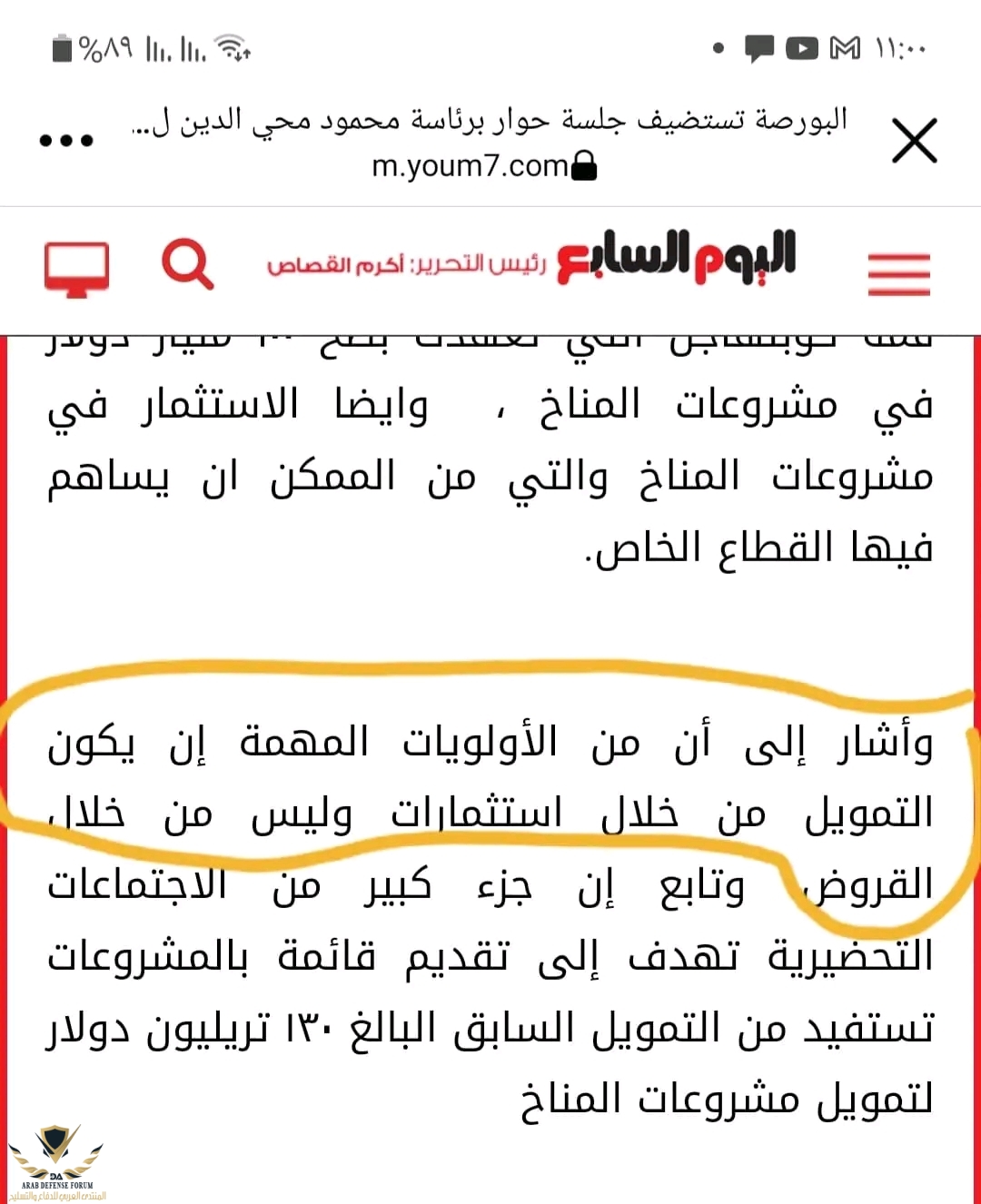Tap the Youm7 search magnifier icon
Image resolution: width=981 pixels, height=1204 pixels.
pyautogui.click(x=187, y=265)
